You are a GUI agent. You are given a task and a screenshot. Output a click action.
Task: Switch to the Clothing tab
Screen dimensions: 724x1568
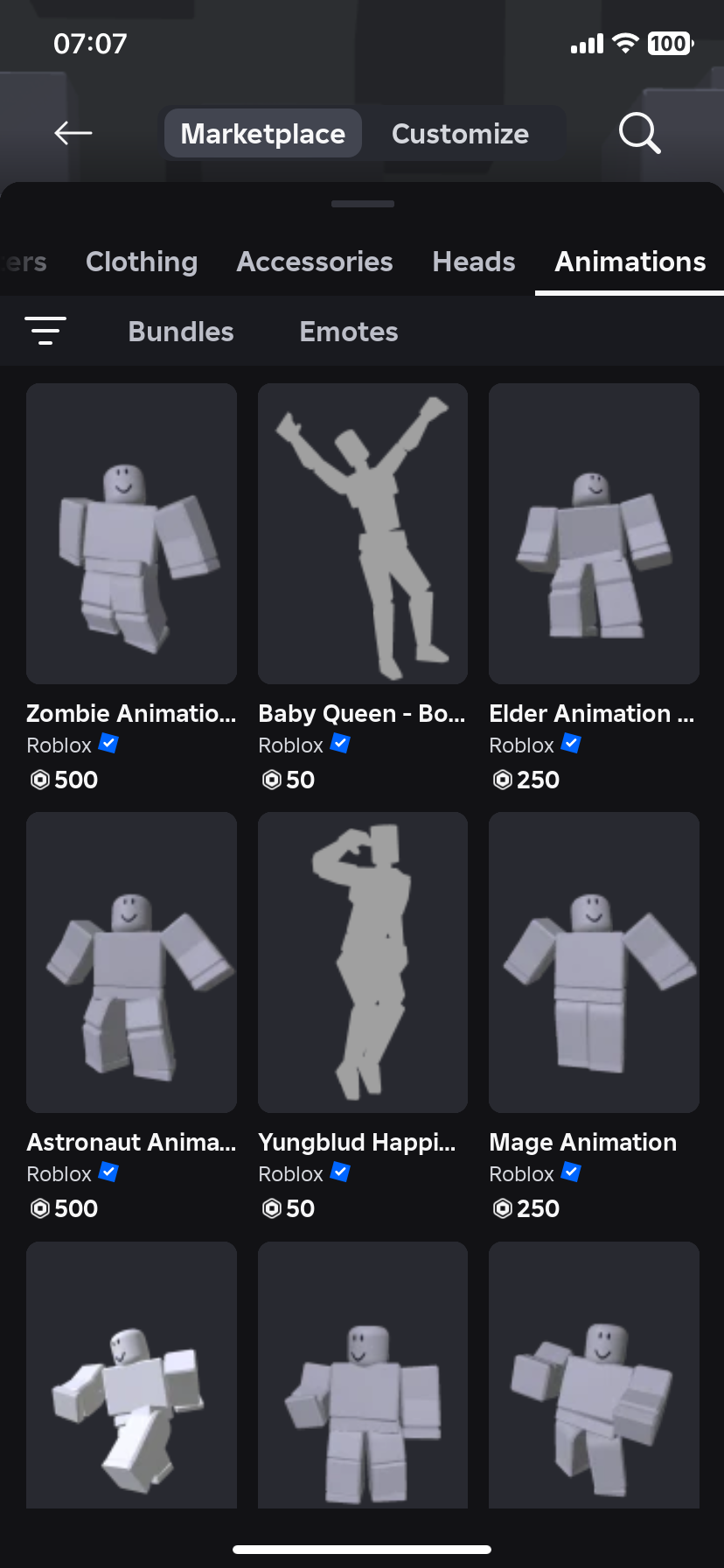142,262
